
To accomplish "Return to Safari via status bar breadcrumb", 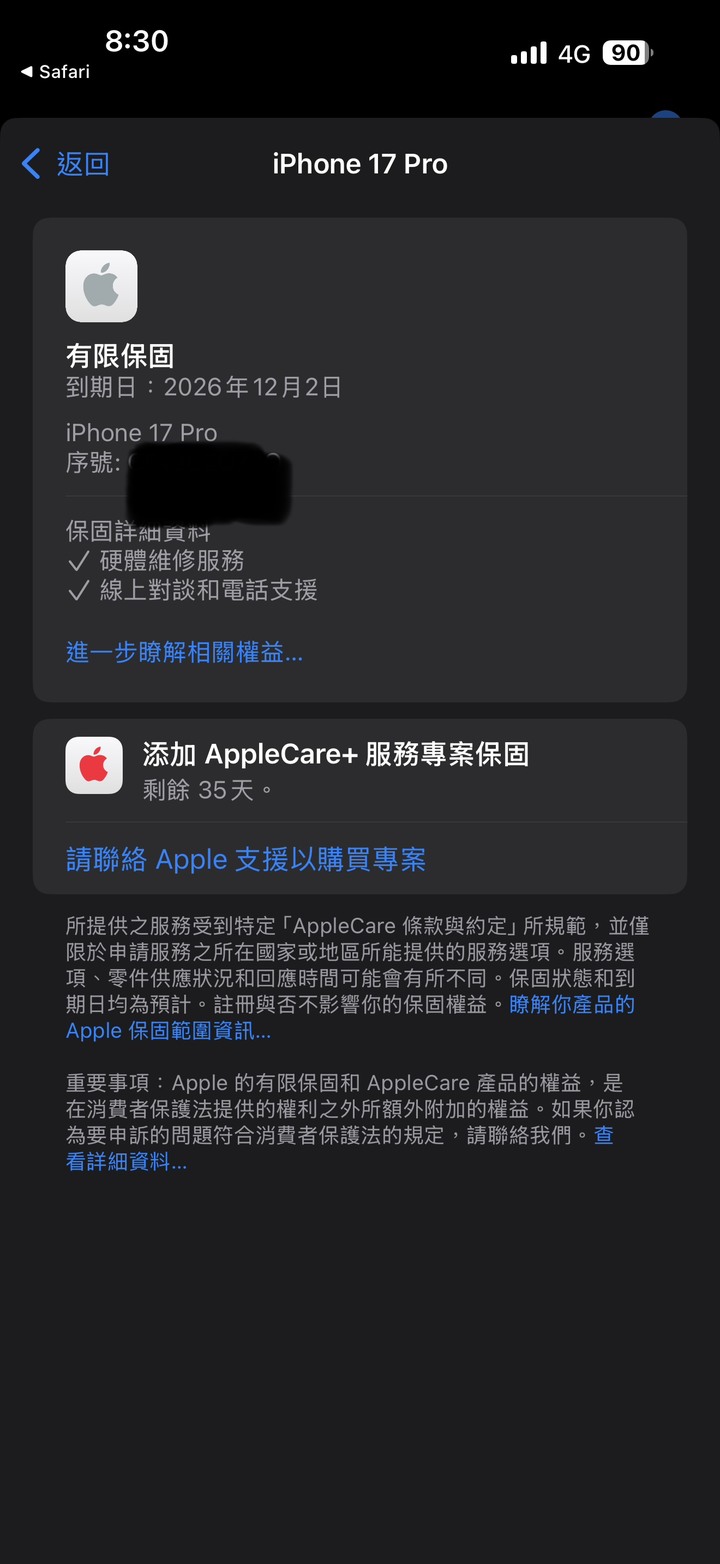I will click(55, 72).
